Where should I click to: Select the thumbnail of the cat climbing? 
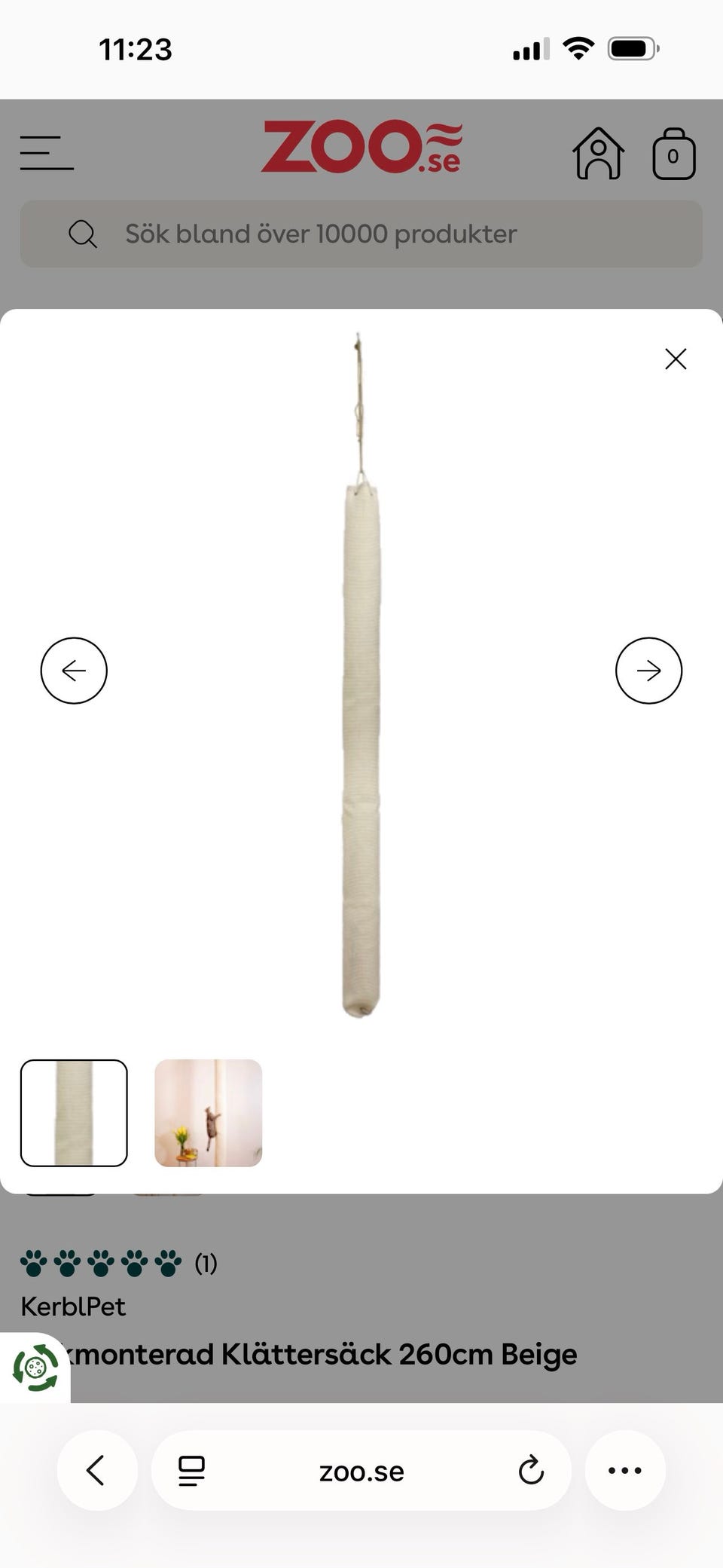(209, 1113)
